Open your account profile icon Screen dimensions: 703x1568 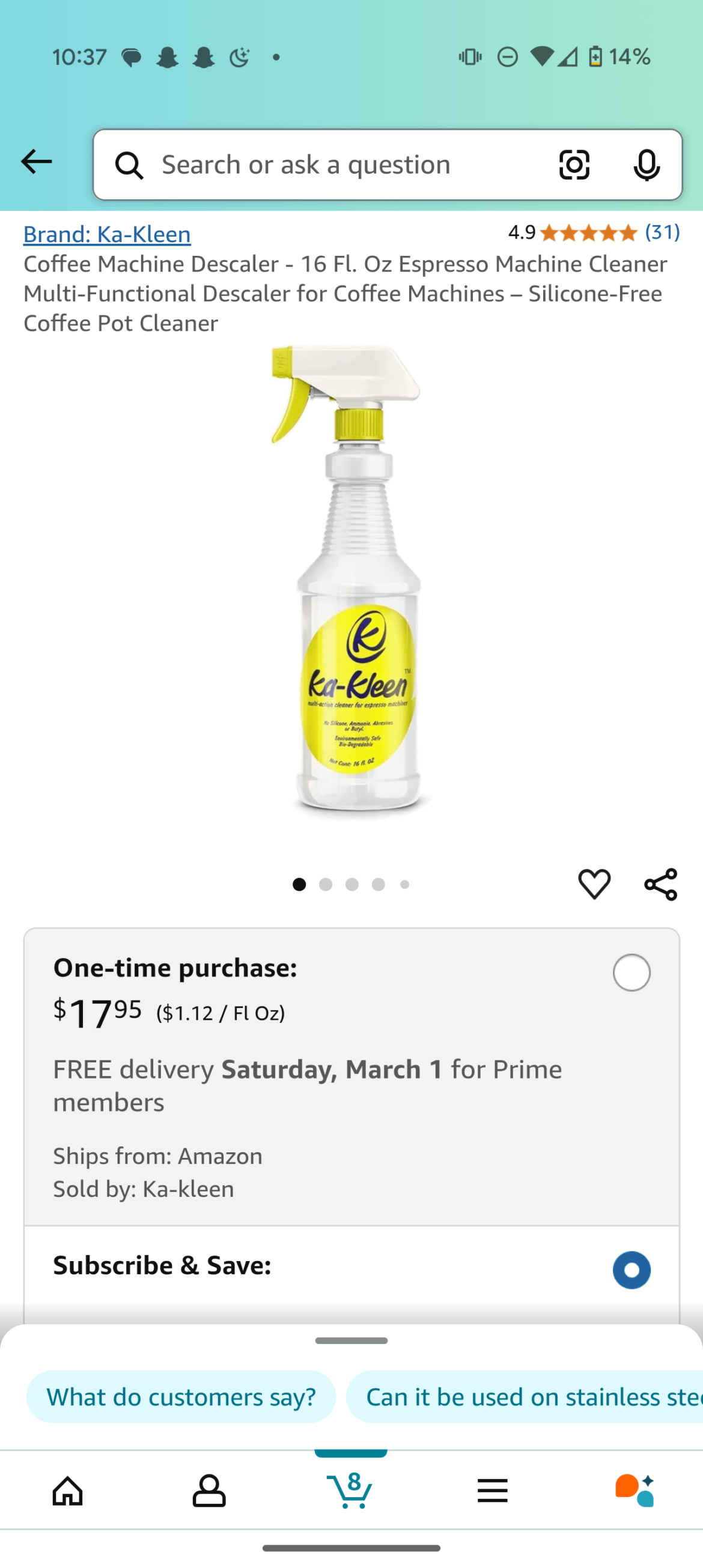[x=209, y=1491]
